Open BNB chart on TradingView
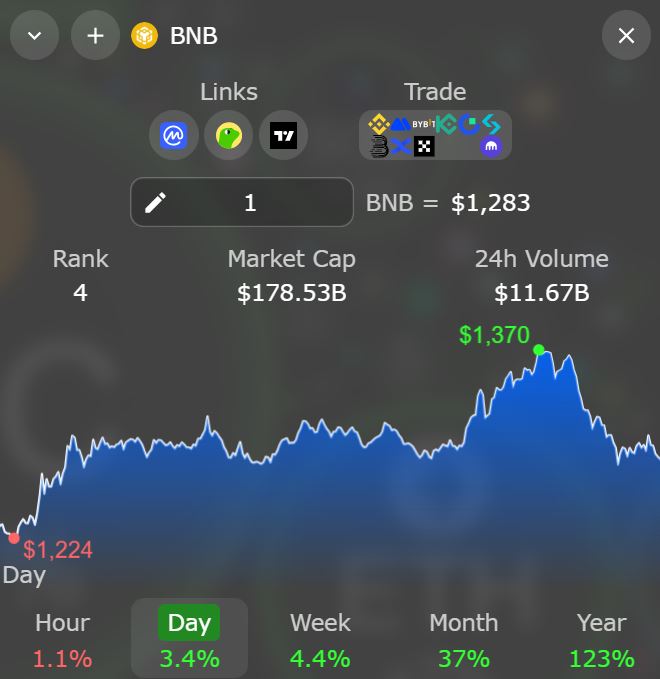This screenshot has height=679, width=660. (283, 136)
